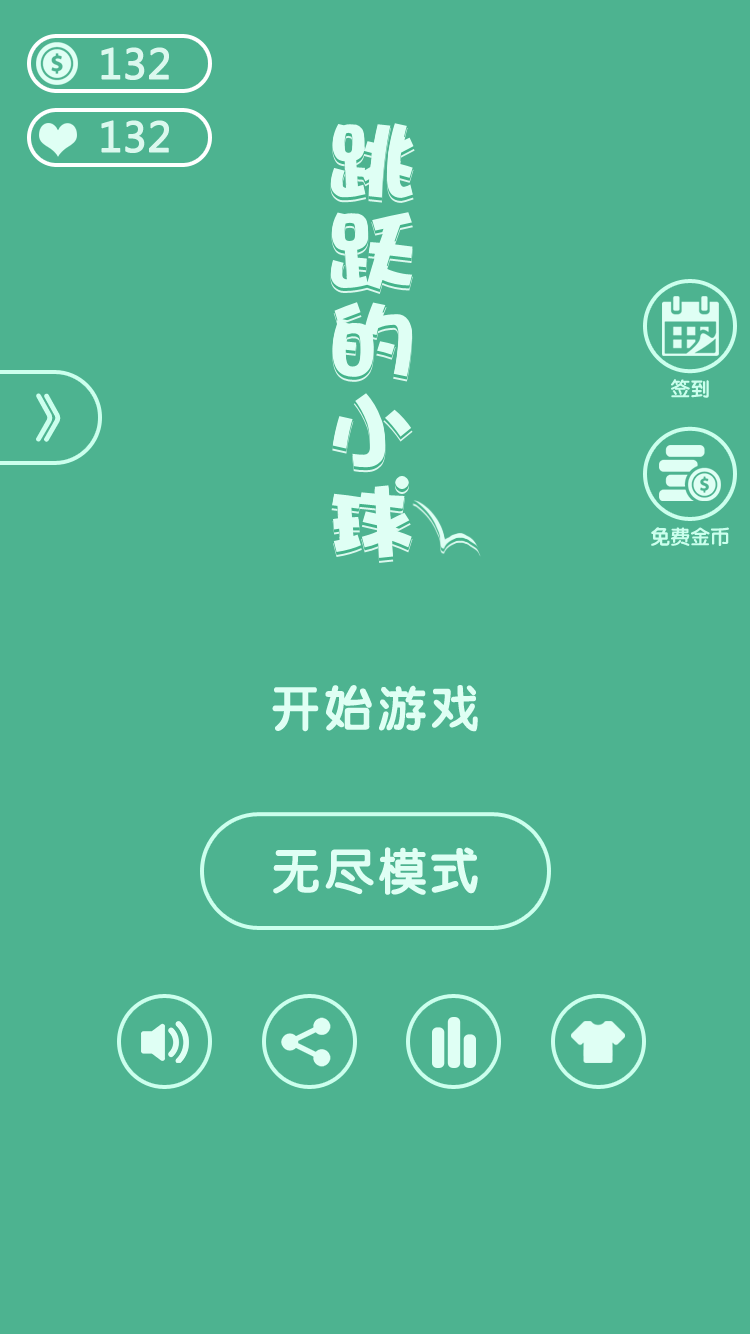Screen dimensions: 750x1334
Task: Open the 签到 daily check-in calendar
Action: point(689,327)
